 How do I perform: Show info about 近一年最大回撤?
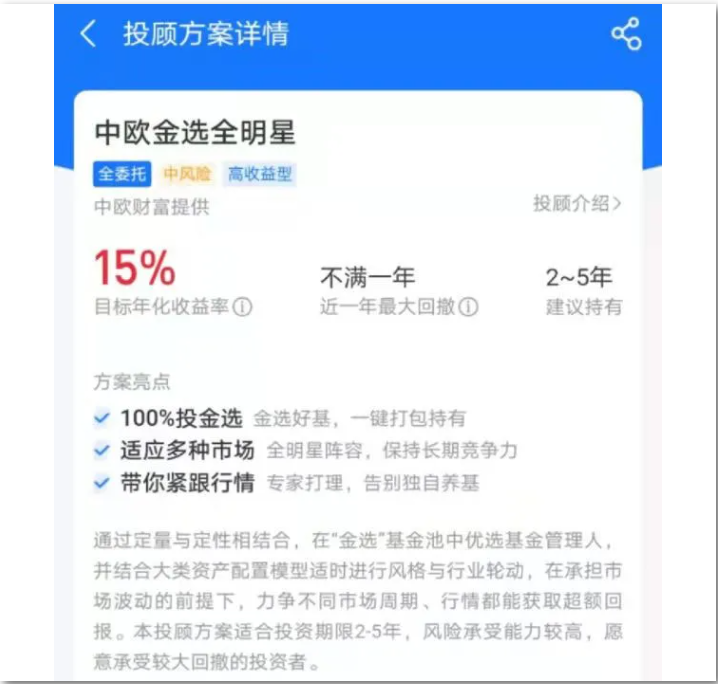(468, 307)
